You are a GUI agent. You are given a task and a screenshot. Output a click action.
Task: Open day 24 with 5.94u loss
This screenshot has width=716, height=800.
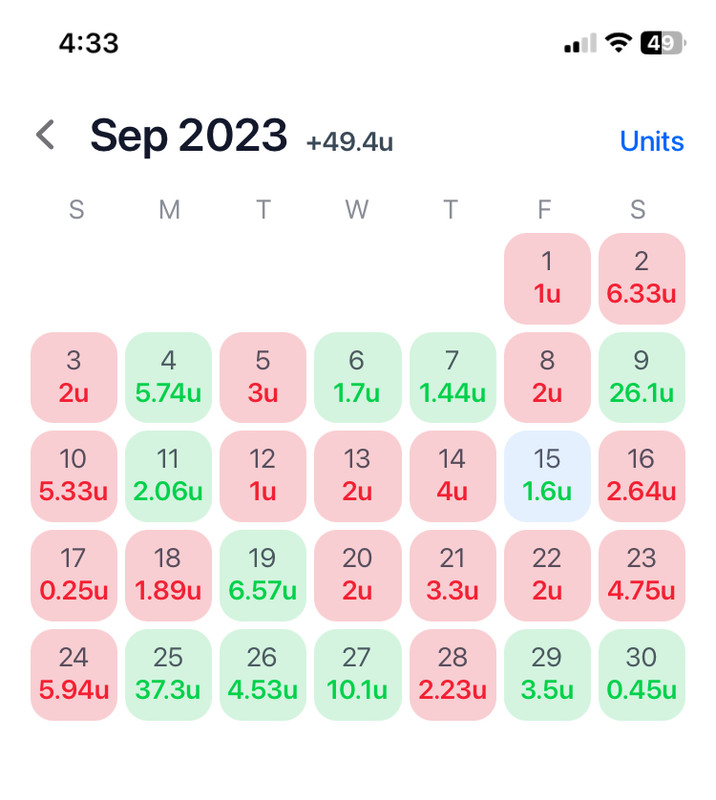coord(74,674)
